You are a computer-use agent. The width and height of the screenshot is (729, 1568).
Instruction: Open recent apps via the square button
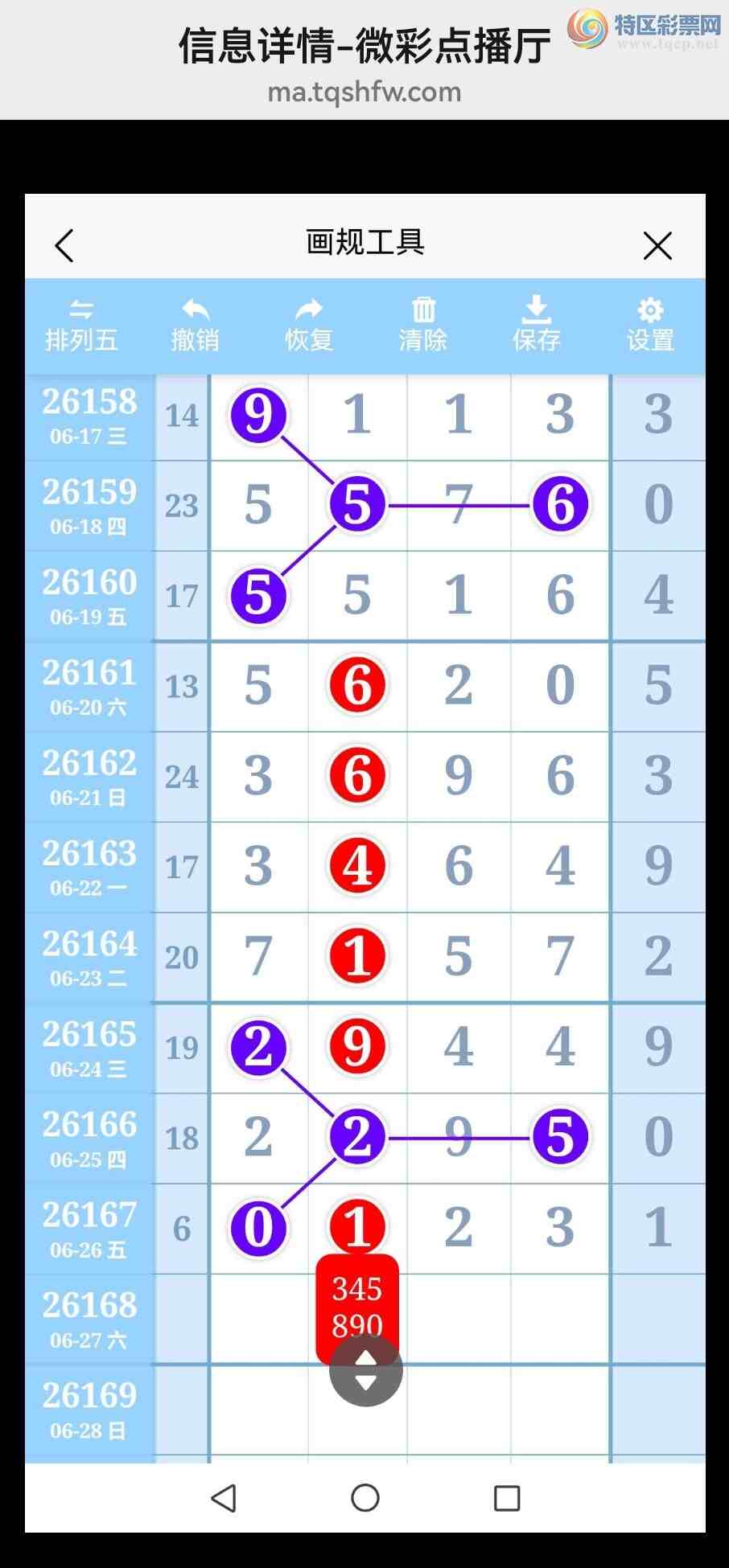[x=507, y=1498]
